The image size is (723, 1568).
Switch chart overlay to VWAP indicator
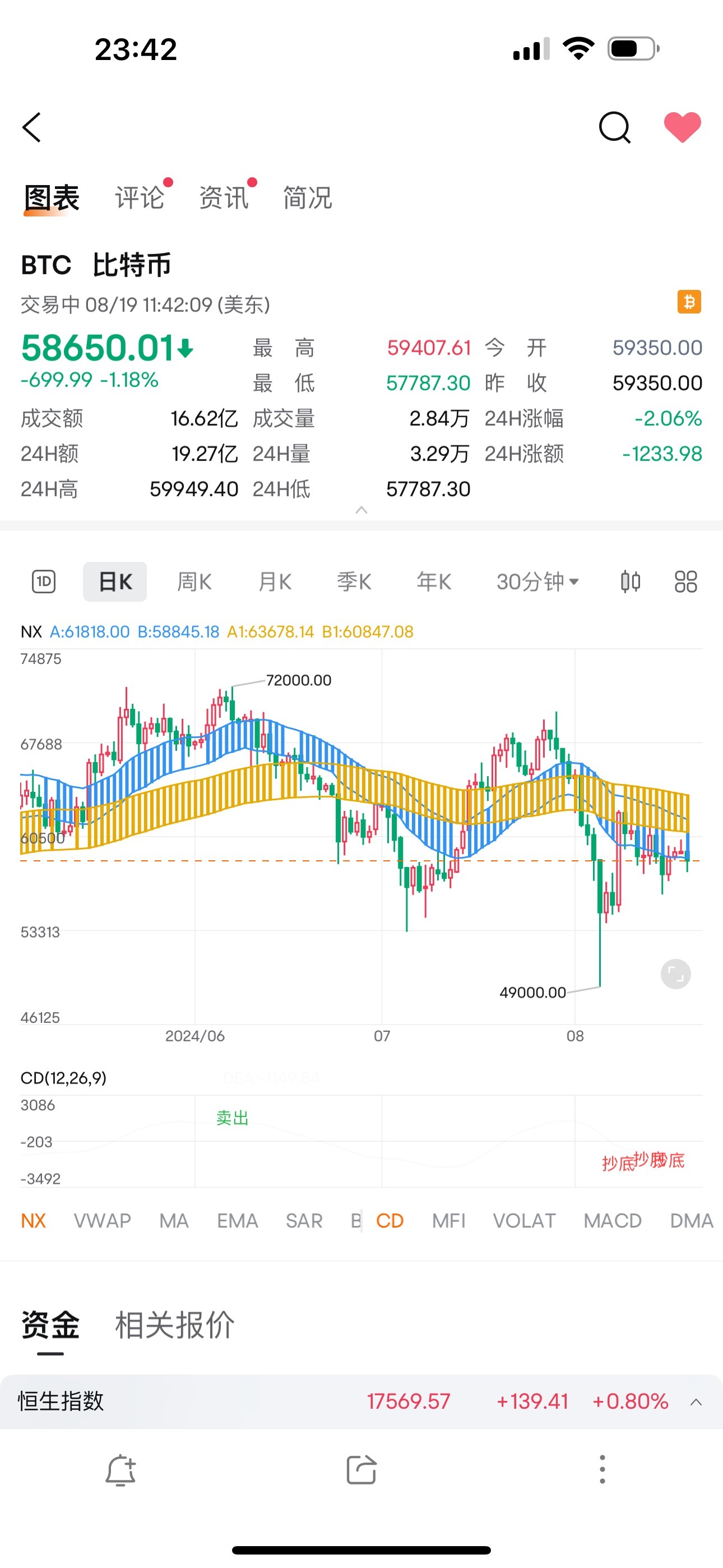coord(101,1220)
